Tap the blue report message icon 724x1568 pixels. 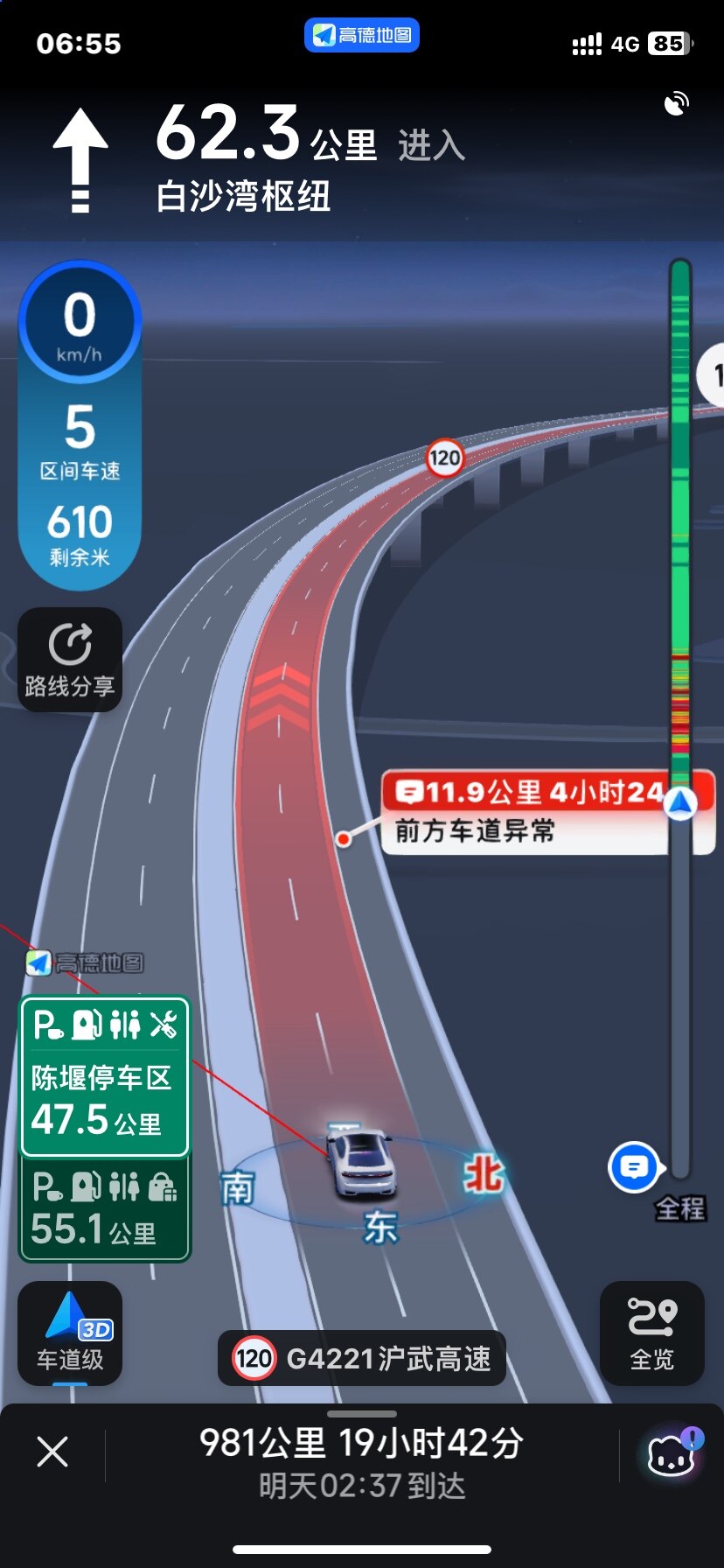pos(634,1167)
